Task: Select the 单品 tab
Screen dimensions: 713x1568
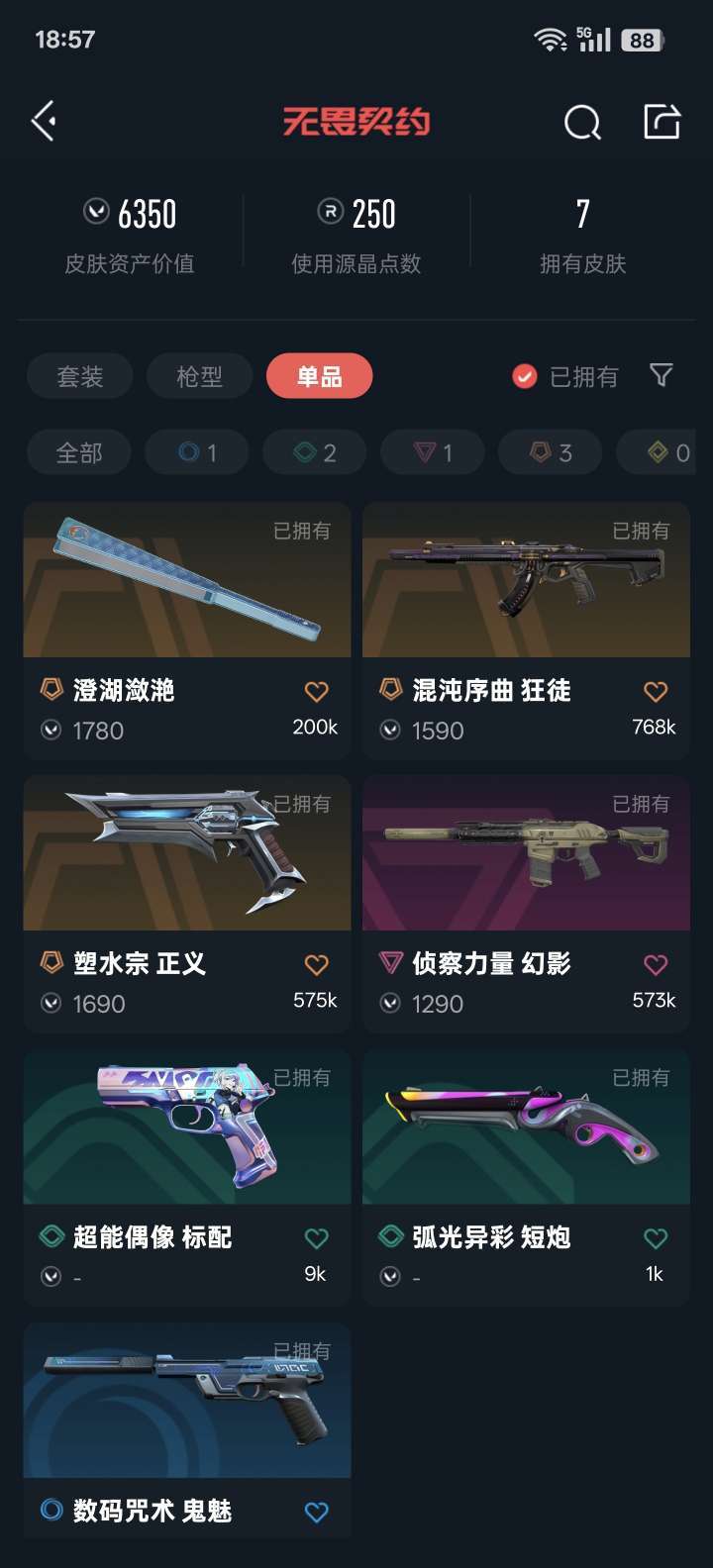Action: pyautogui.click(x=320, y=376)
